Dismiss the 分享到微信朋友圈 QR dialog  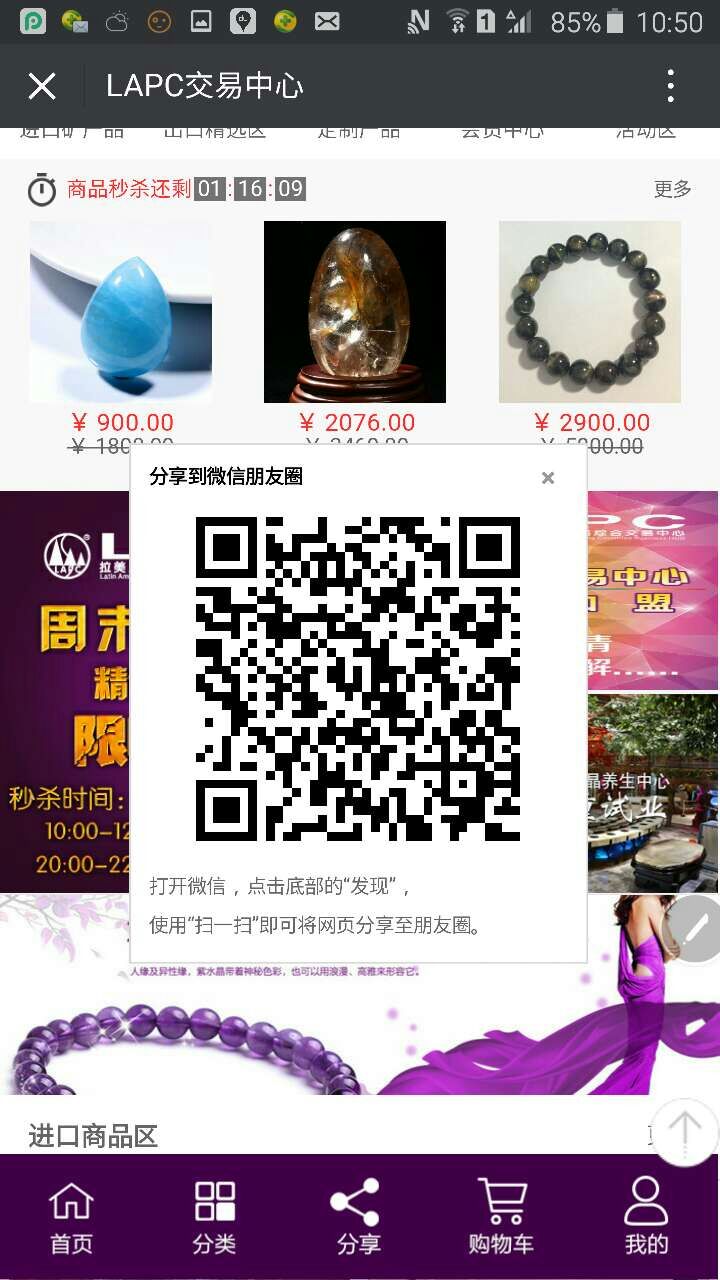[548, 478]
